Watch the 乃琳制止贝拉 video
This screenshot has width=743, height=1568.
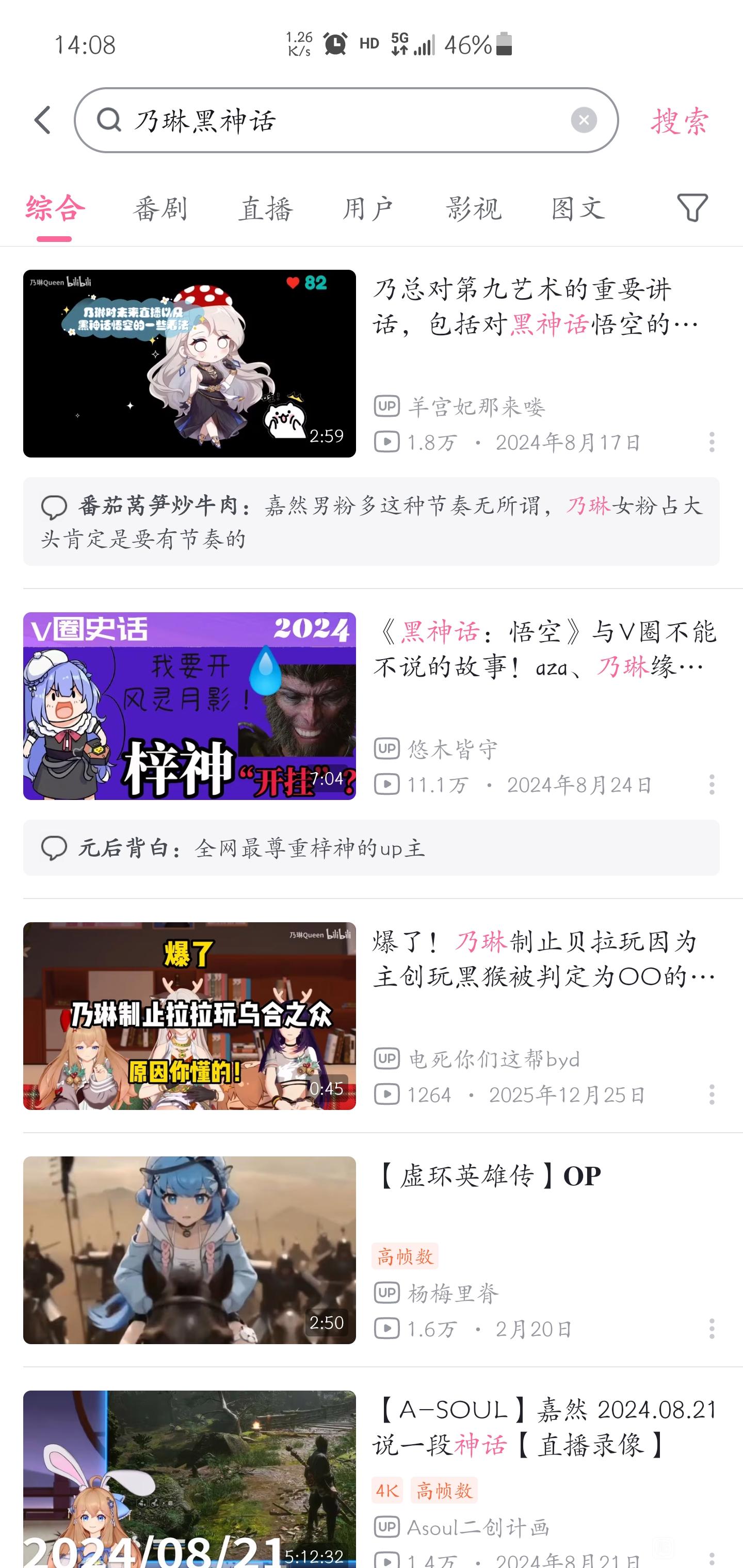point(189,1015)
